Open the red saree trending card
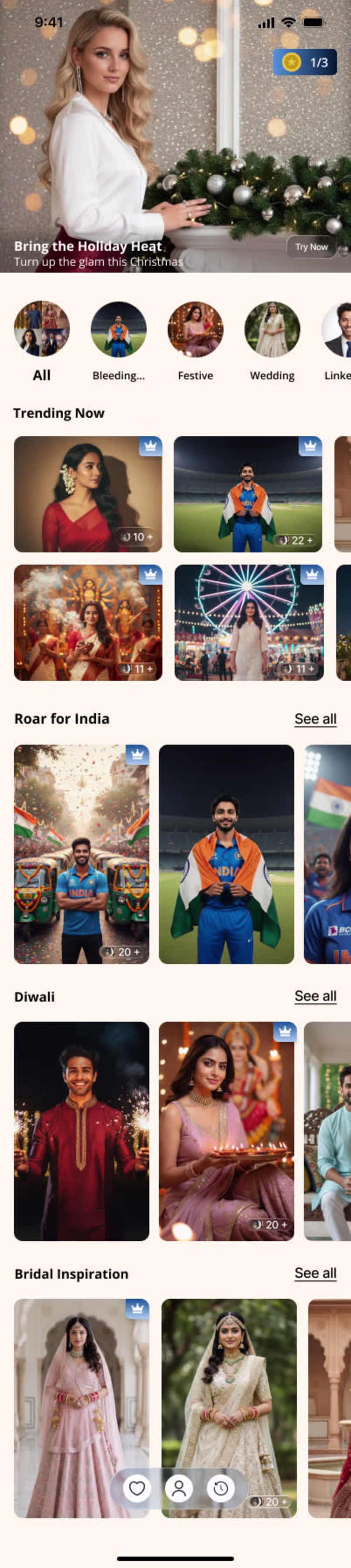Image resolution: width=351 pixels, height=1568 pixels. tap(88, 494)
